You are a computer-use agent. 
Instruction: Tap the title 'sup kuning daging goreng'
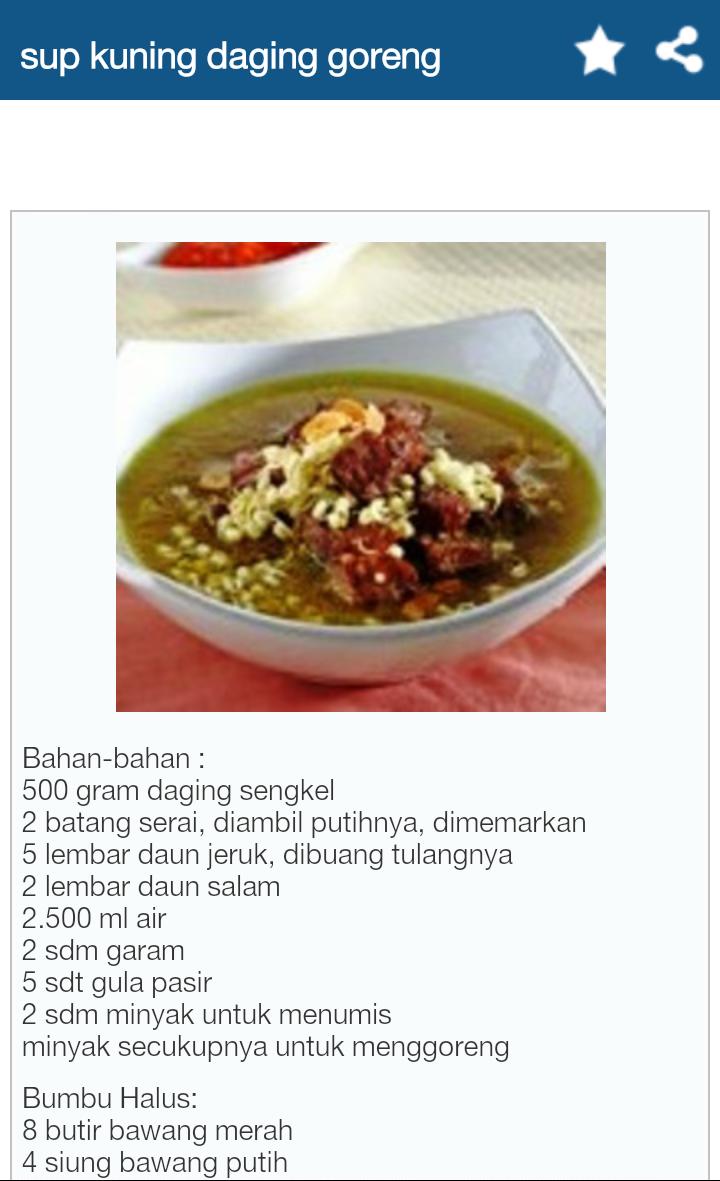pyautogui.click(x=232, y=56)
